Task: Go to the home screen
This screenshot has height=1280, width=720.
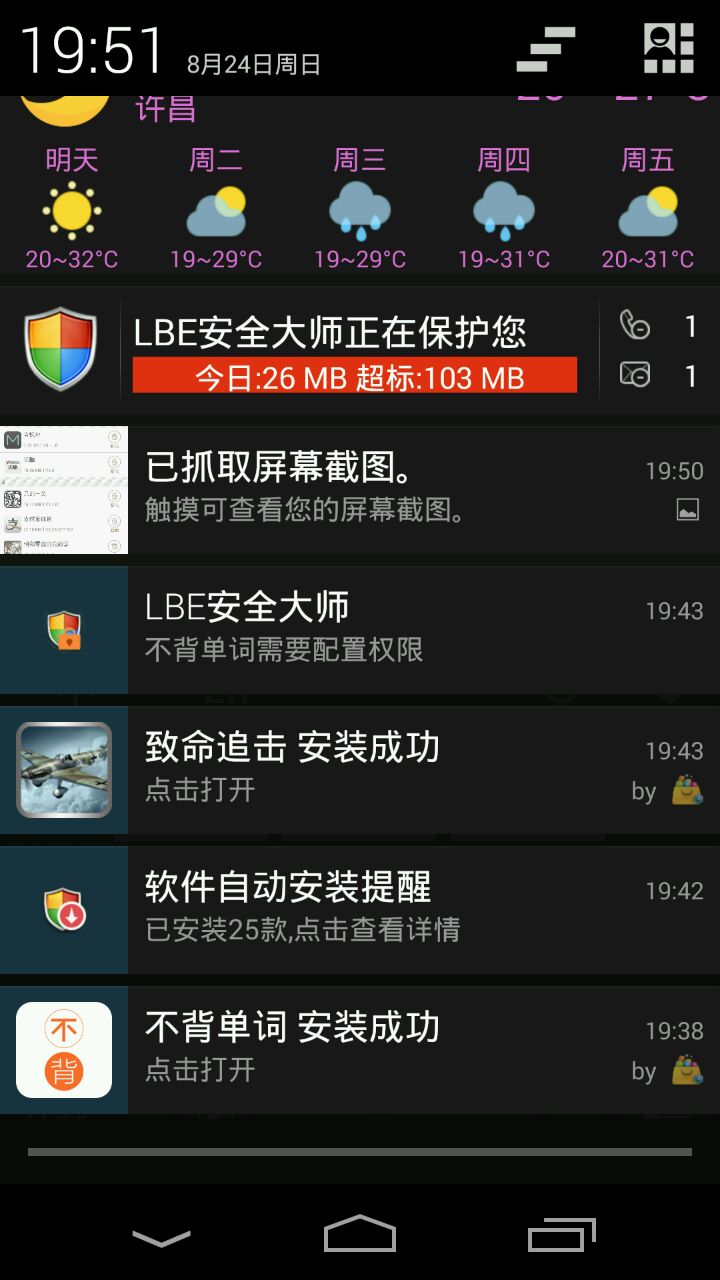Action: (x=360, y=1235)
